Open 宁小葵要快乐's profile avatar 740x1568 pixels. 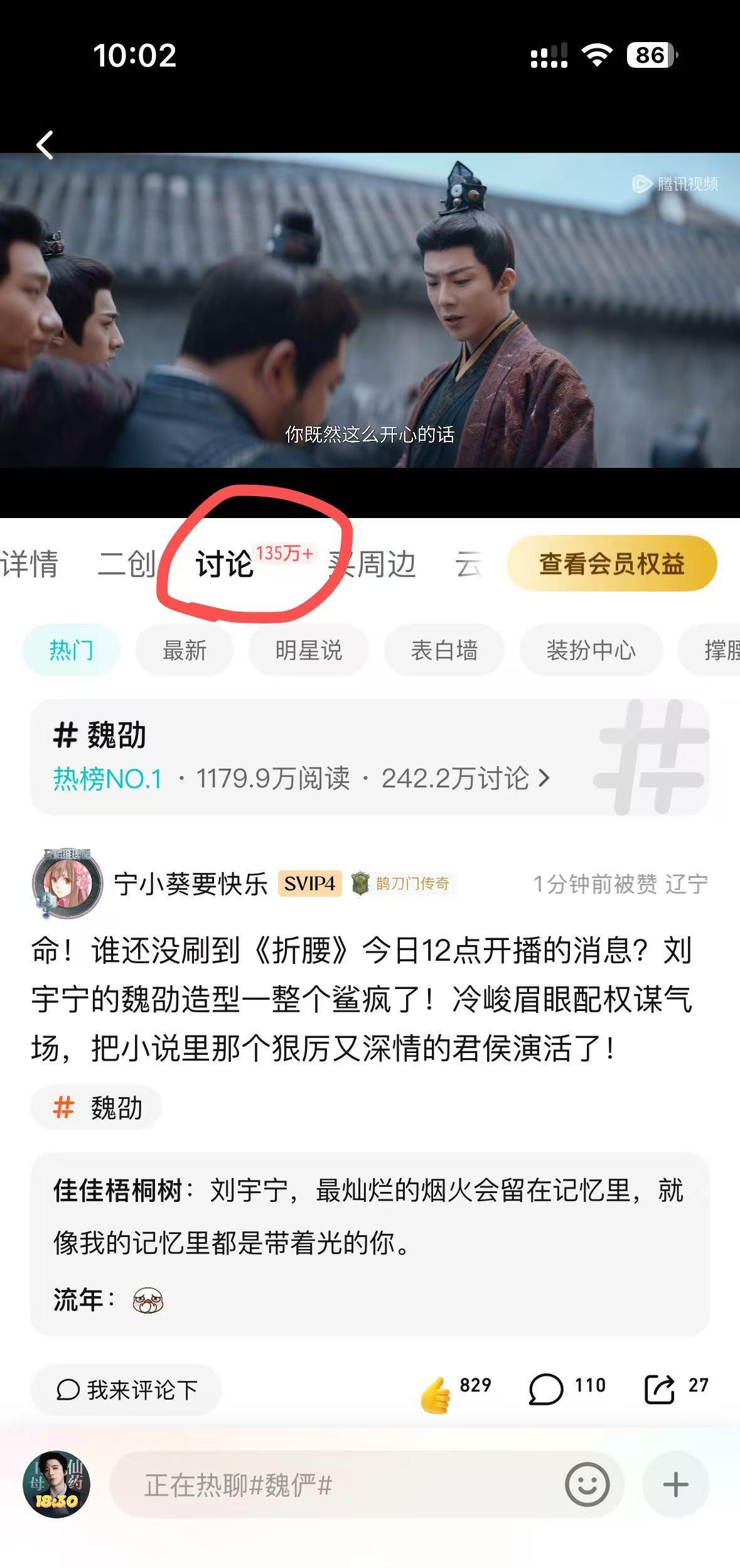[x=67, y=883]
